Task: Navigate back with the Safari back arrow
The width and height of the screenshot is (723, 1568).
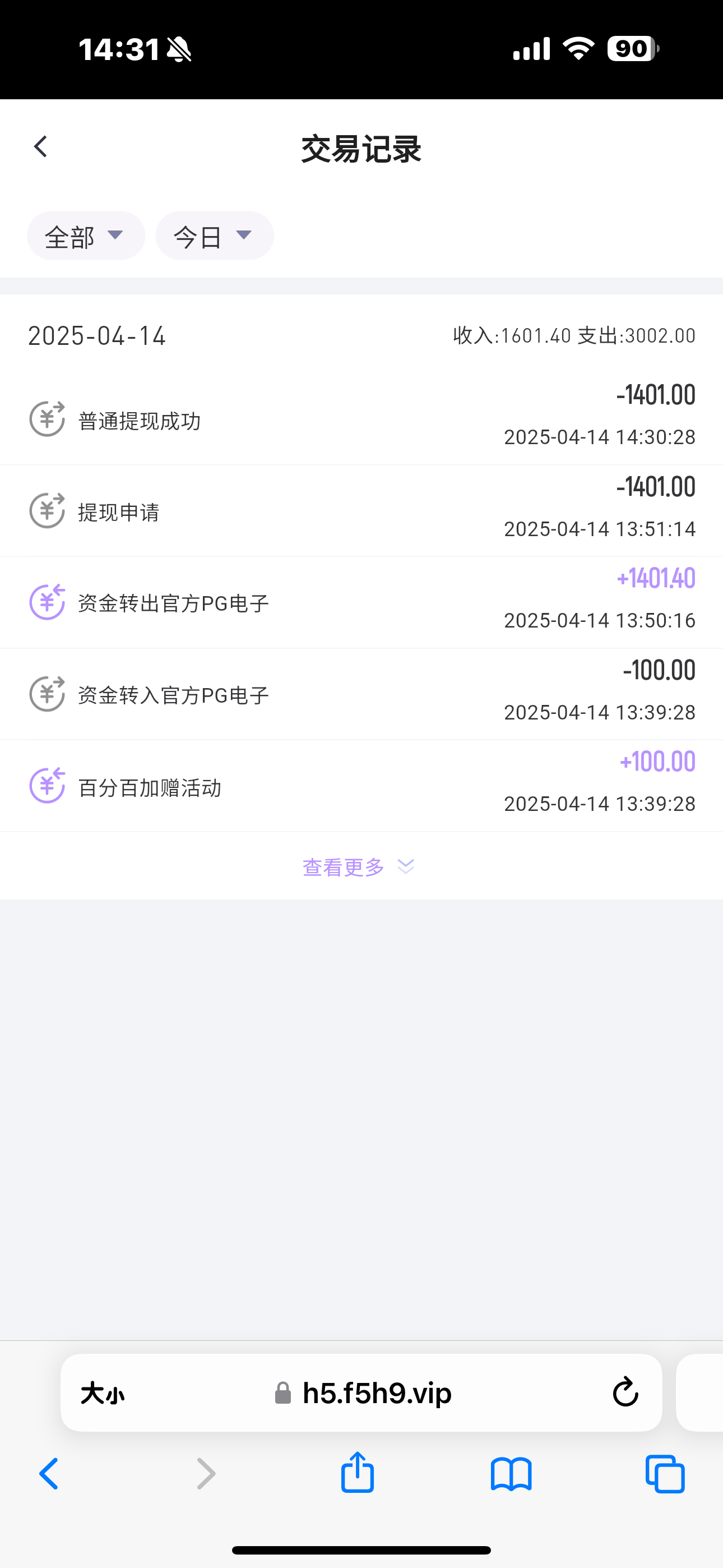Action: [x=49, y=1474]
